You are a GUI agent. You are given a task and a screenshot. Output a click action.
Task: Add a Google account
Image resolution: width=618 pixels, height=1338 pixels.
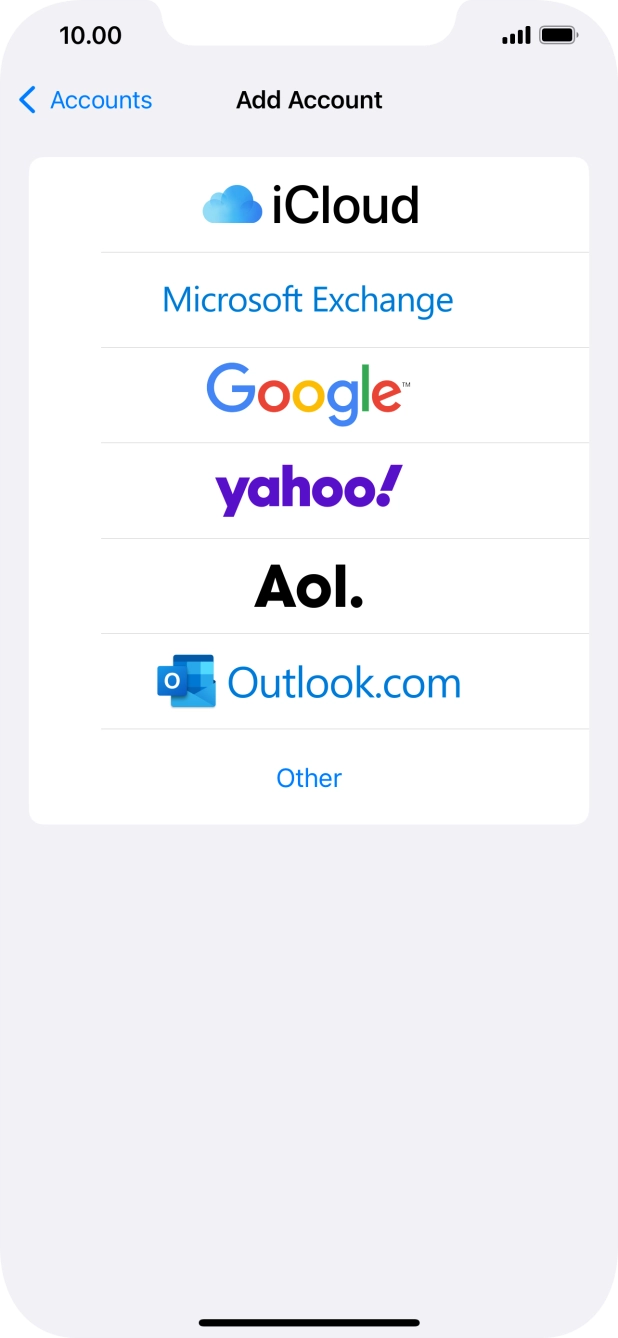[x=308, y=395]
